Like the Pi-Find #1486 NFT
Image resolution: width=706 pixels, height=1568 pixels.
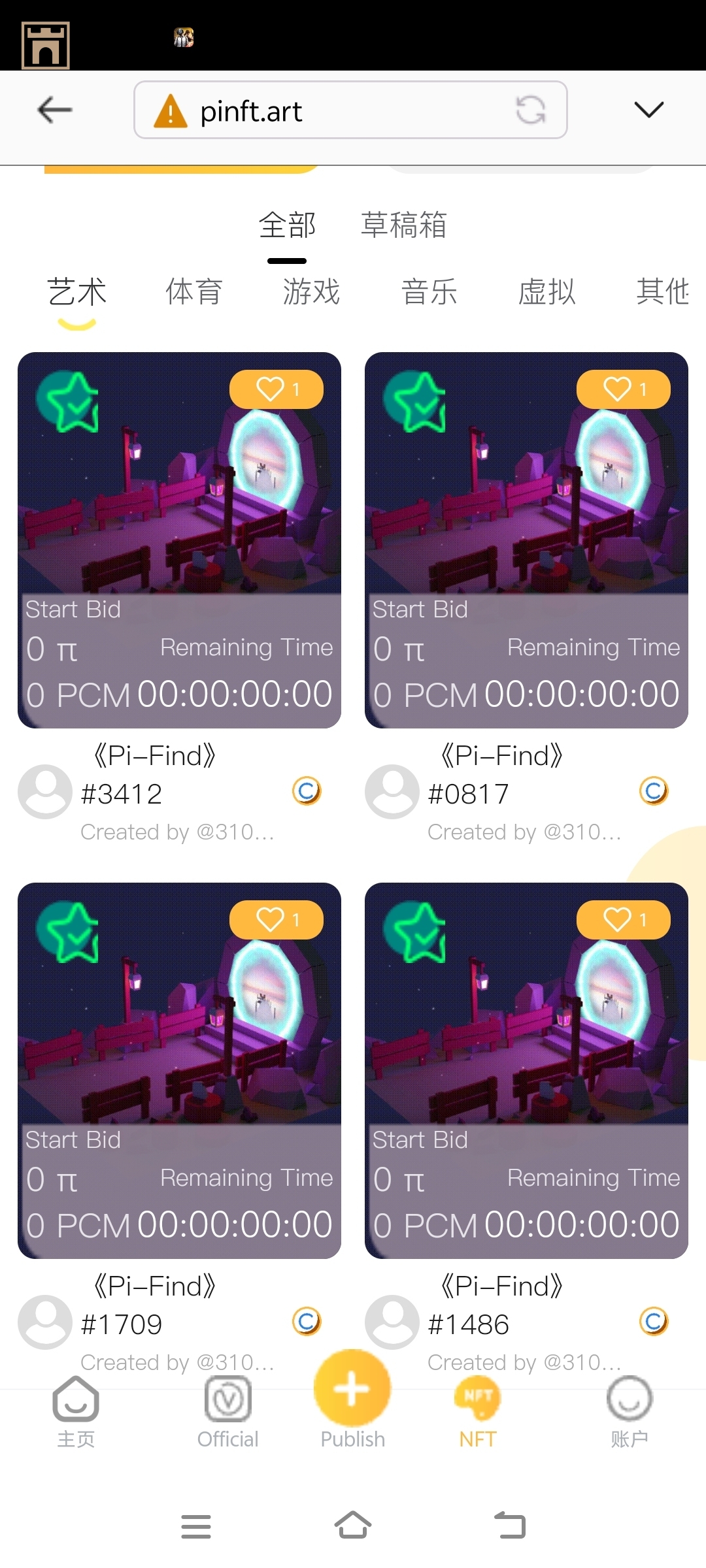[x=624, y=920]
